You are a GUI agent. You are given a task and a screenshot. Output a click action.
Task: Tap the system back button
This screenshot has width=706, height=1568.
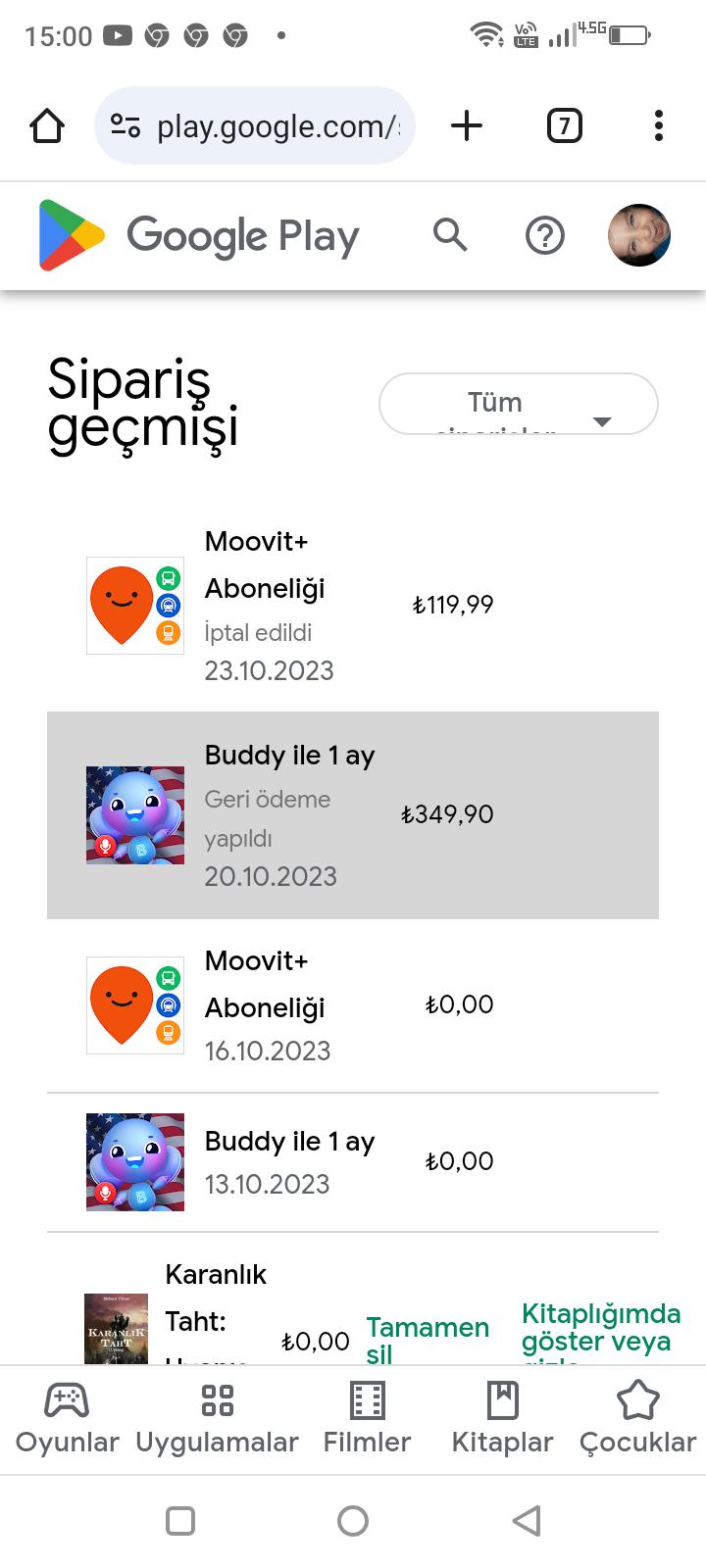pos(527,1521)
